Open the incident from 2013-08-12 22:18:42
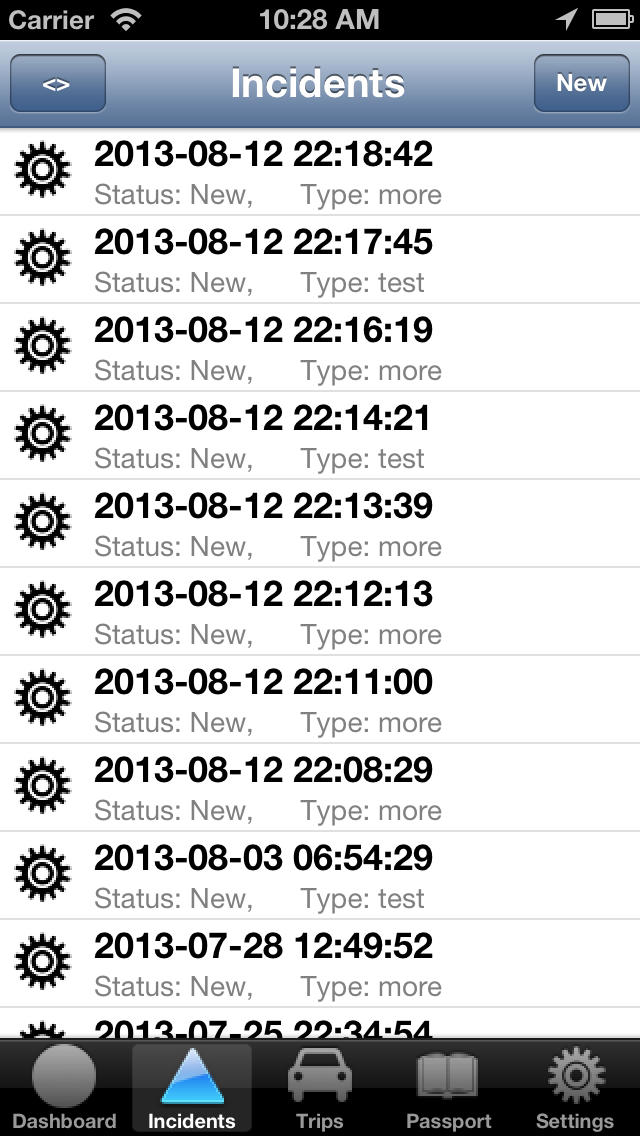Viewport: 640px width, 1136px height. click(320, 172)
